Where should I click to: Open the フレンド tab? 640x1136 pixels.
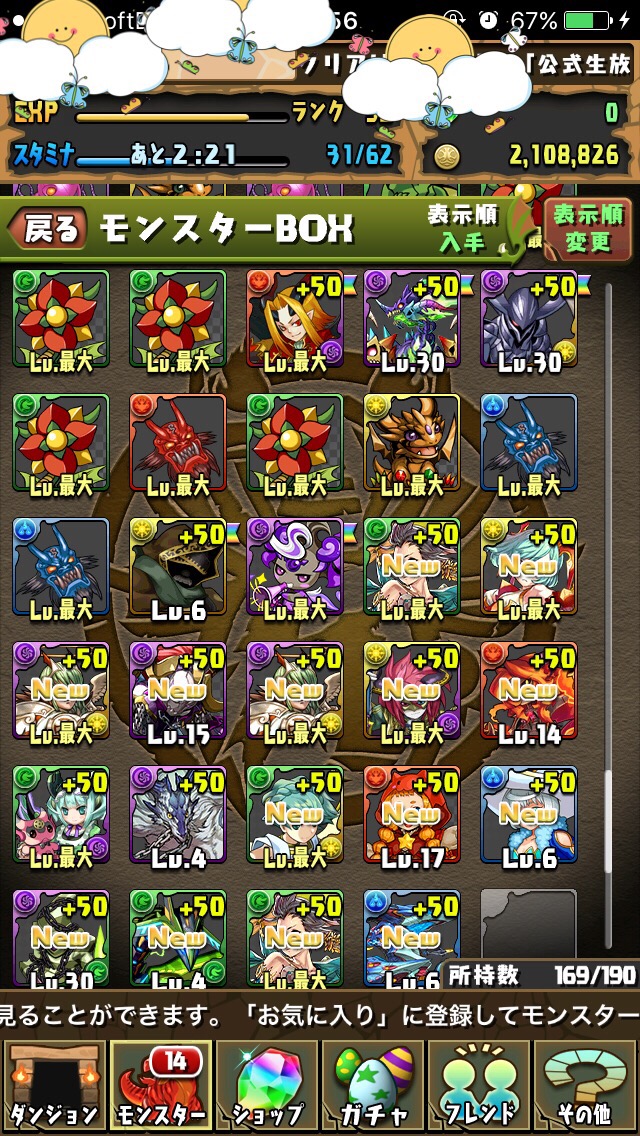479,1087
